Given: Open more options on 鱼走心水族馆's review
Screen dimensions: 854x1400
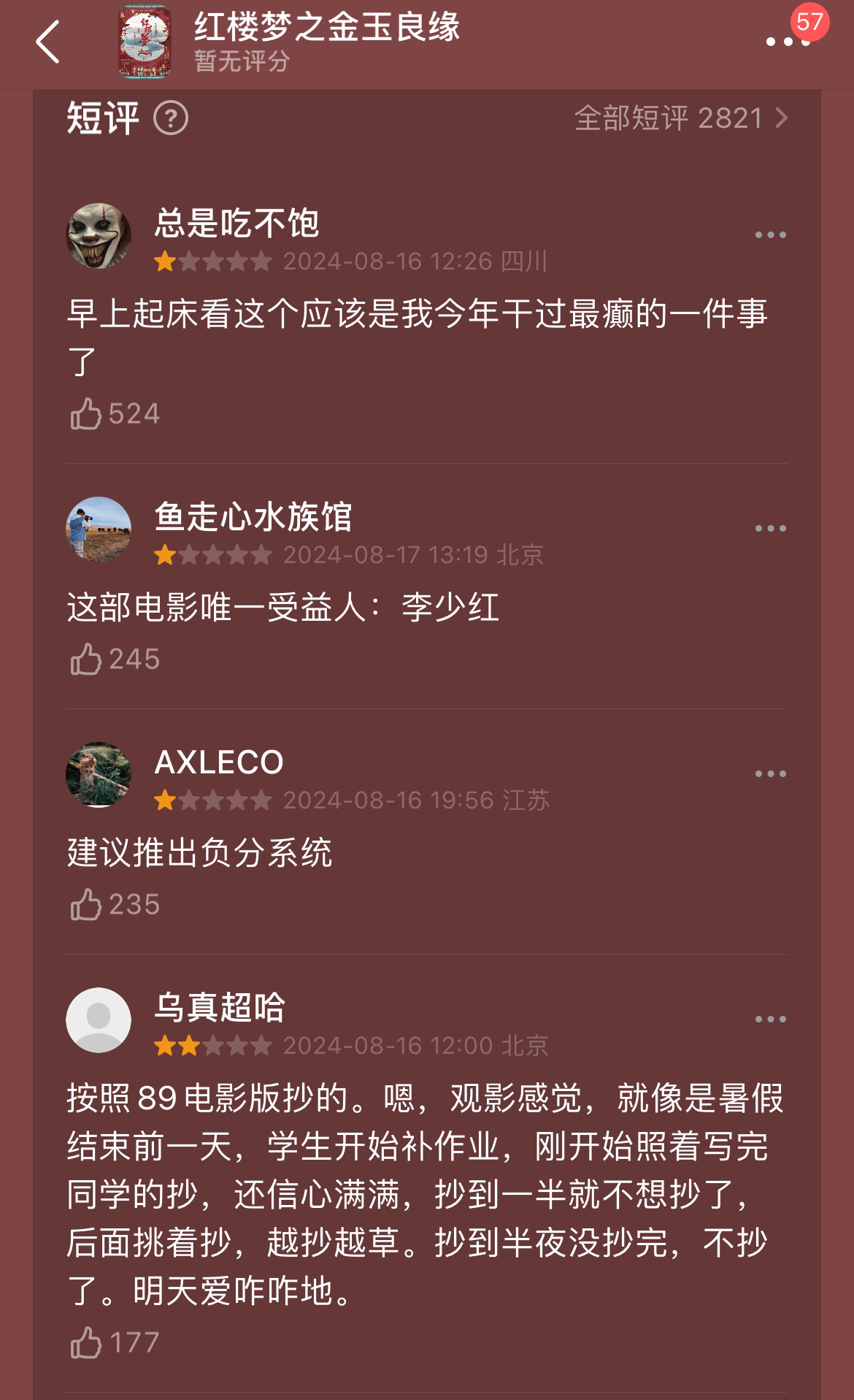Looking at the screenshot, I should click(x=770, y=529).
